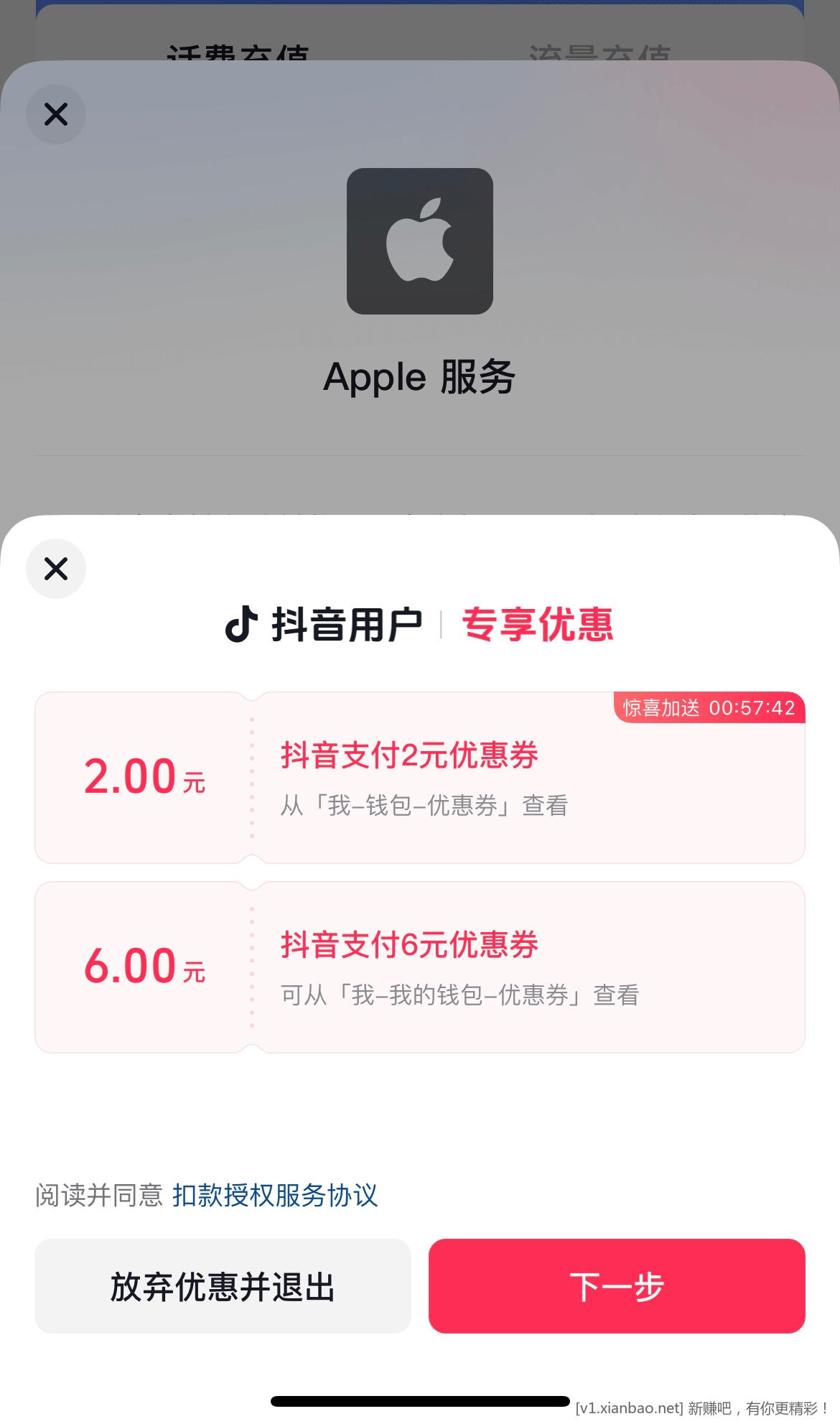The image size is (840, 1424).
Task: Open the 扣款授权服务协议 agreement link
Action: point(276,1196)
